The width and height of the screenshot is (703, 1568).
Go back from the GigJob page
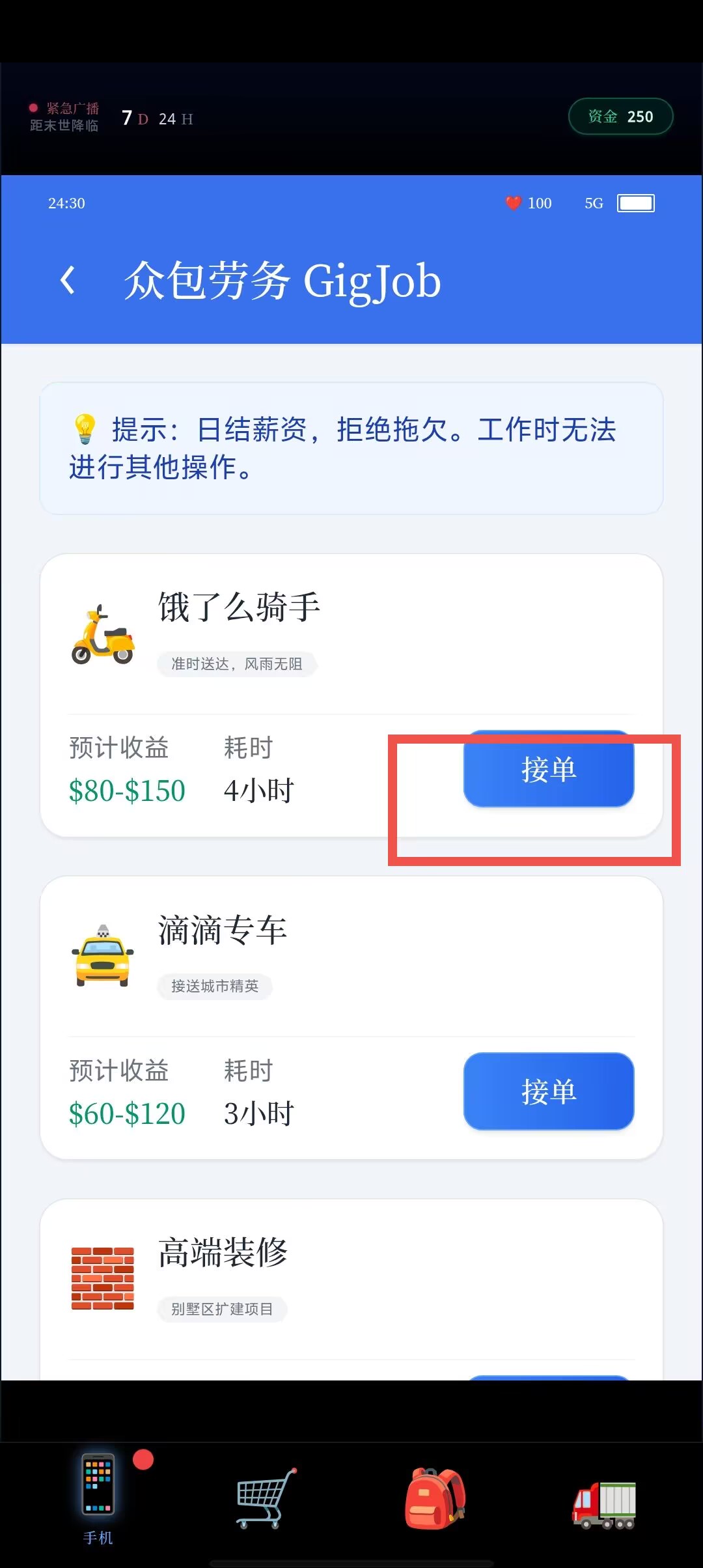pos(68,281)
